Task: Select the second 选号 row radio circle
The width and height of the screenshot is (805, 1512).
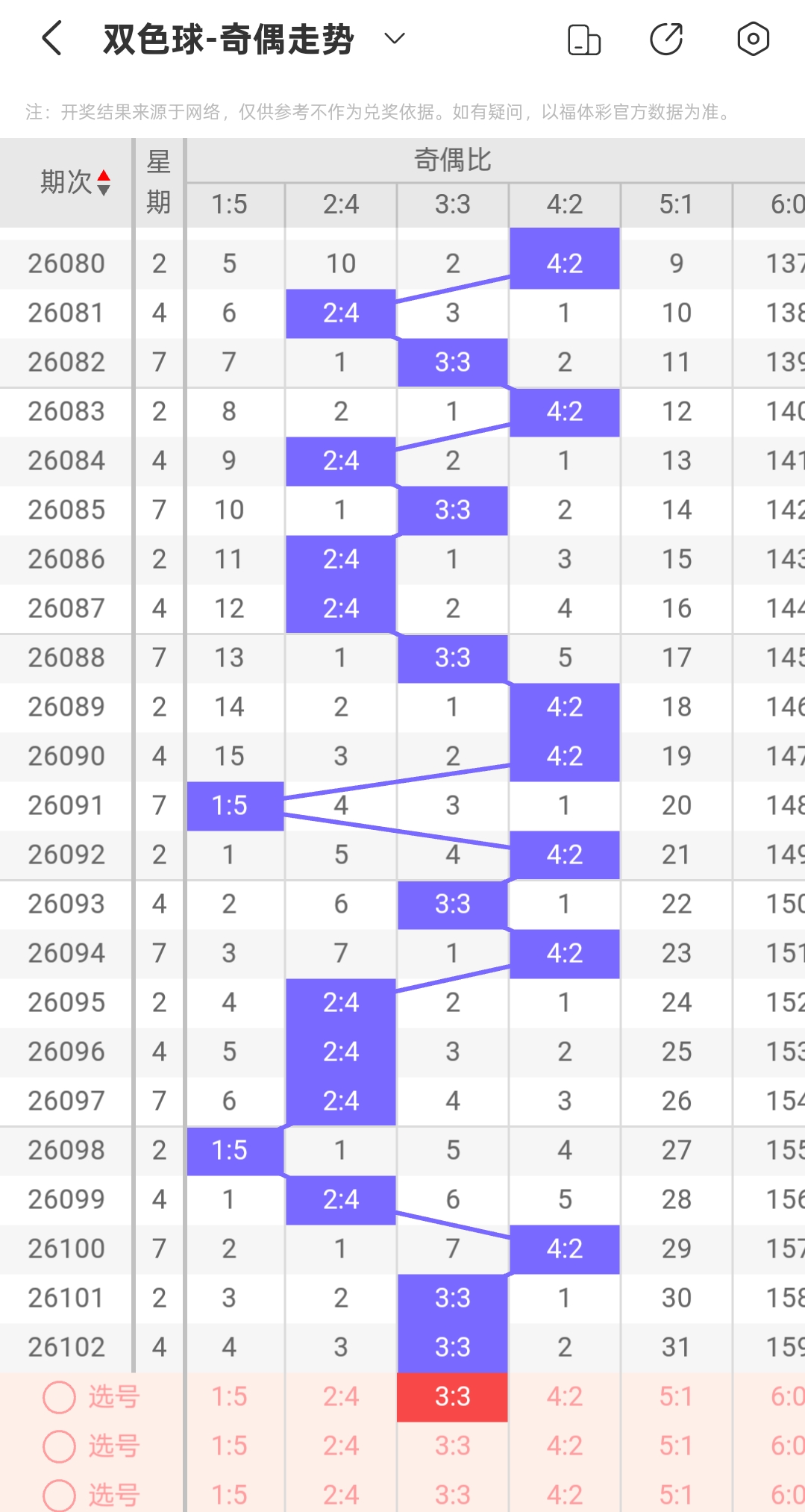Action: pos(59,1446)
